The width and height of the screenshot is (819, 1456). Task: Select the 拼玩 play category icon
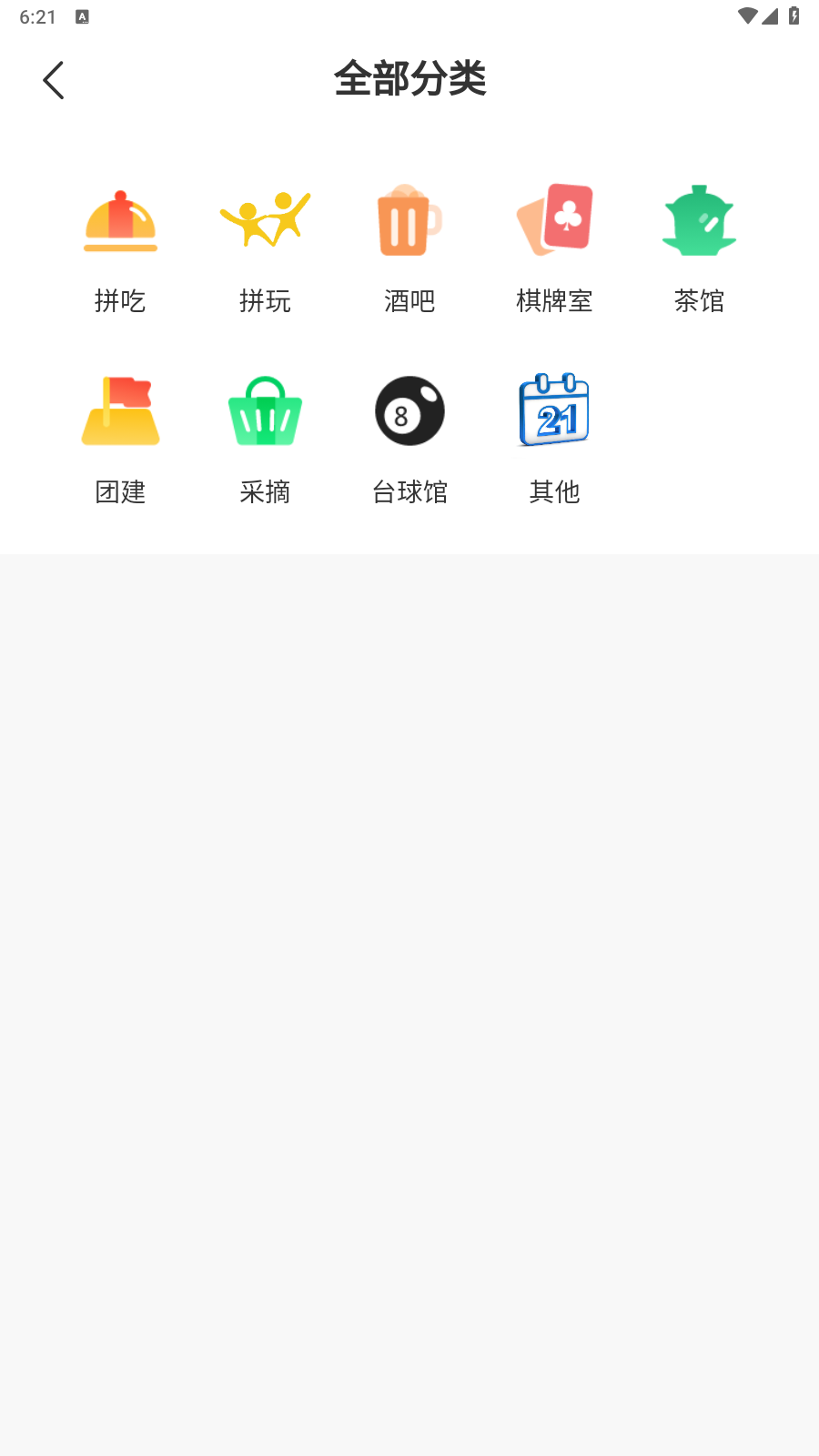[x=265, y=220]
